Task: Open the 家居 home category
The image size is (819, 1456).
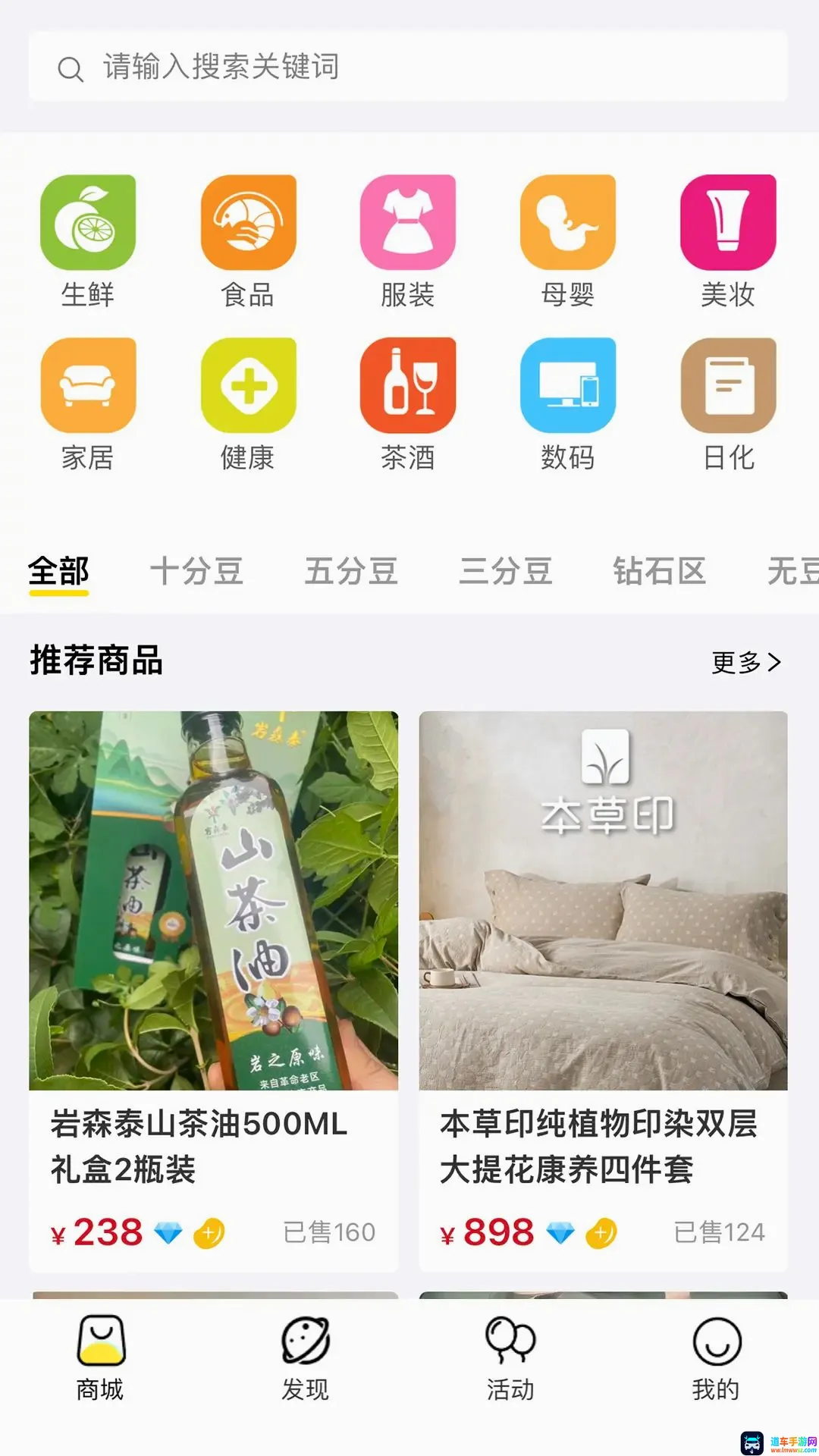Action: (x=88, y=405)
